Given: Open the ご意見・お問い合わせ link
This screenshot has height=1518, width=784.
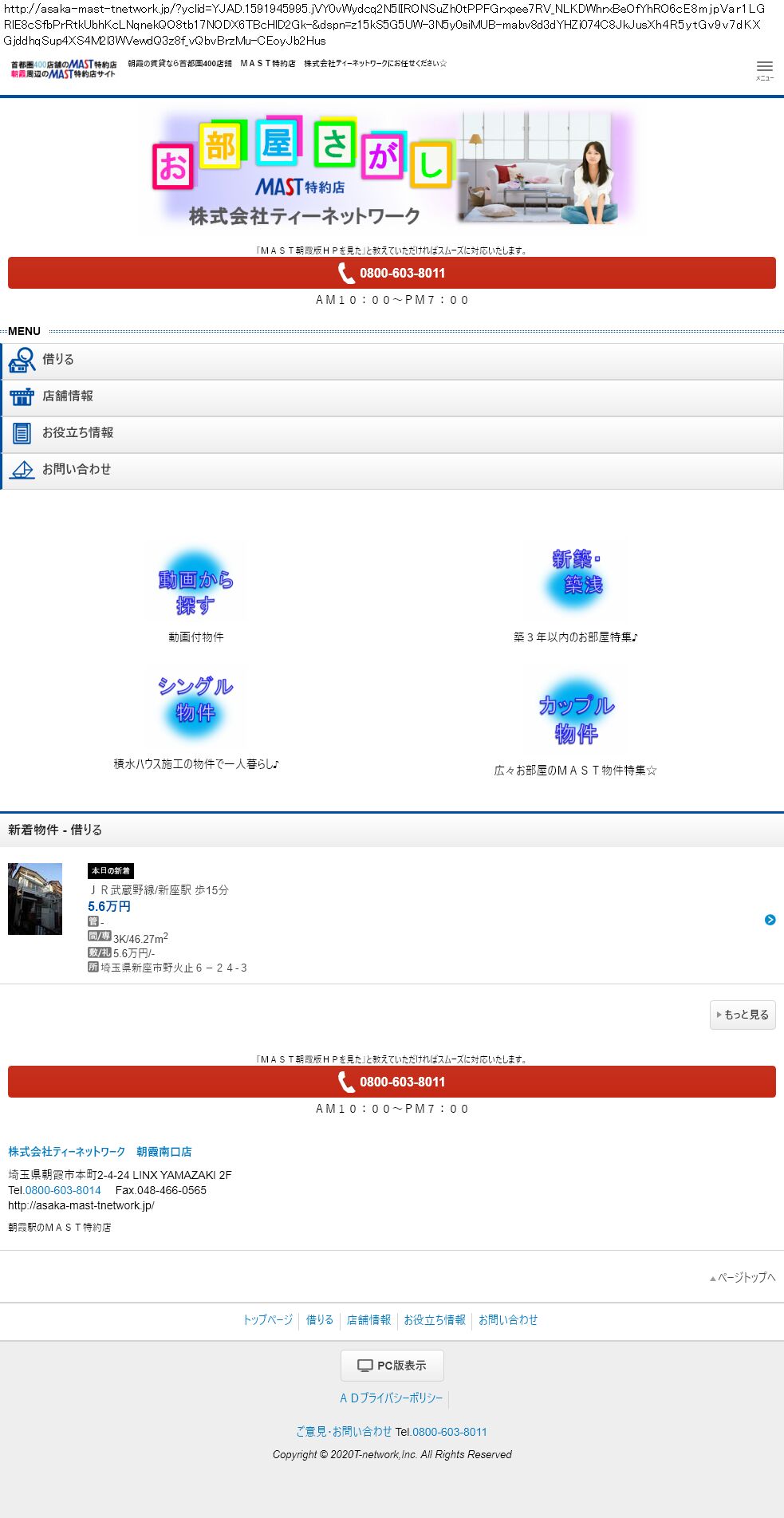Looking at the screenshot, I should [x=344, y=1432].
